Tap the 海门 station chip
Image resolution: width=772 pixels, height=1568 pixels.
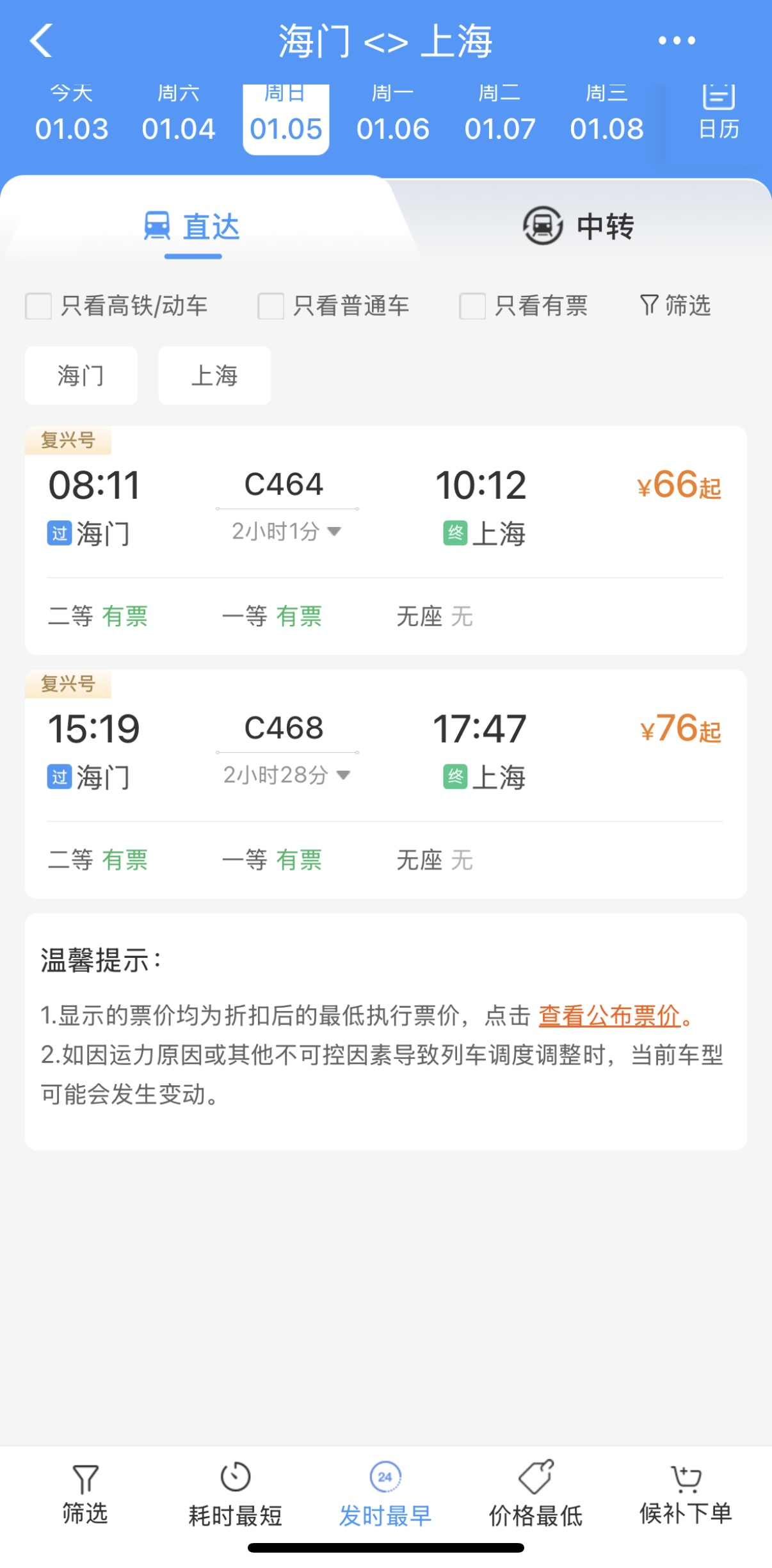[x=81, y=376]
